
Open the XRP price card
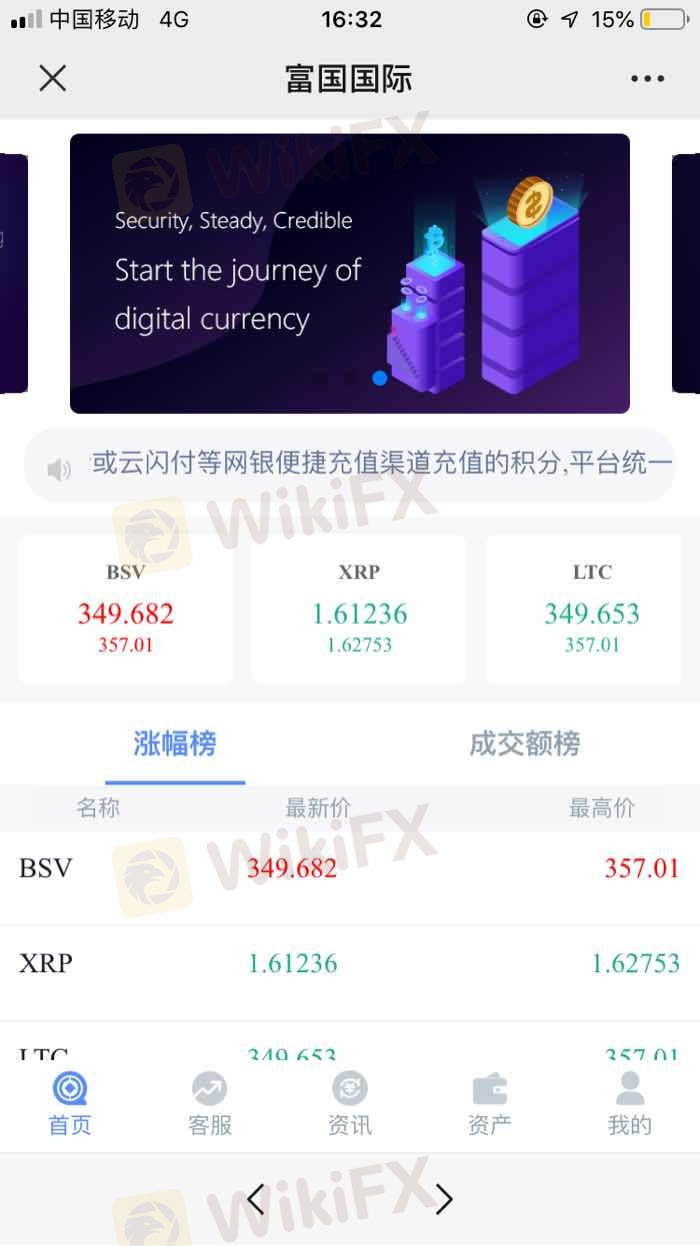pyautogui.click(x=359, y=609)
